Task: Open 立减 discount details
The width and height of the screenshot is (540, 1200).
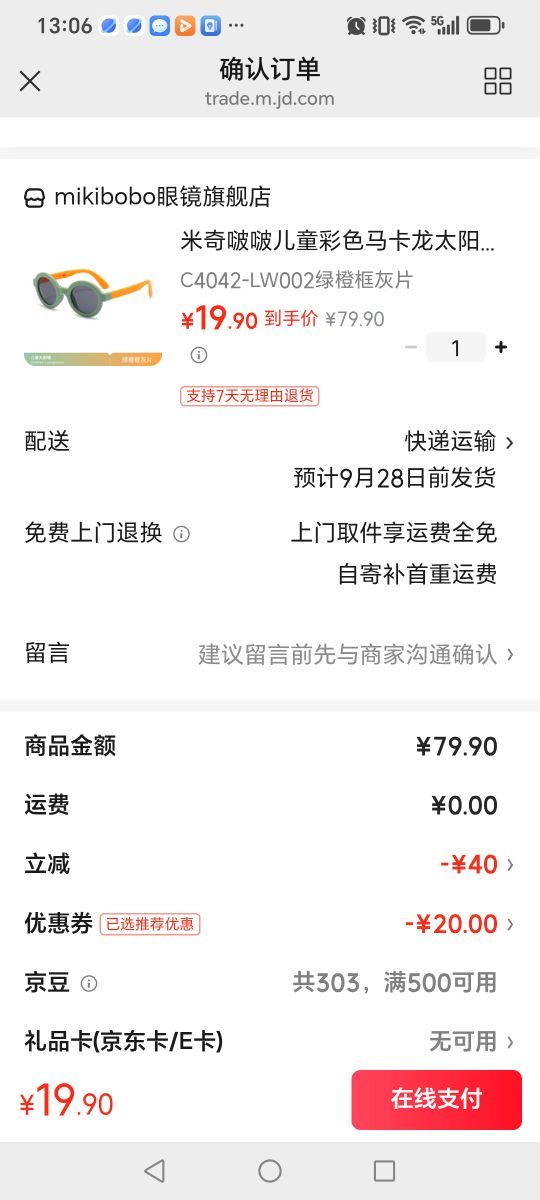Action: (x=270, y=864)
